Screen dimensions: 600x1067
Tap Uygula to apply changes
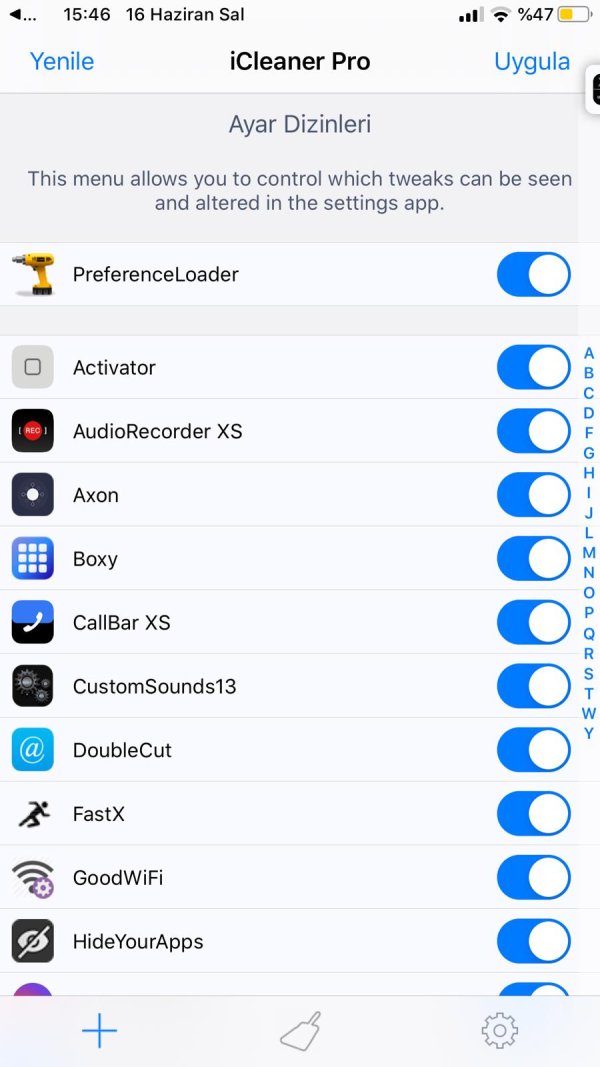coord(532,61)
